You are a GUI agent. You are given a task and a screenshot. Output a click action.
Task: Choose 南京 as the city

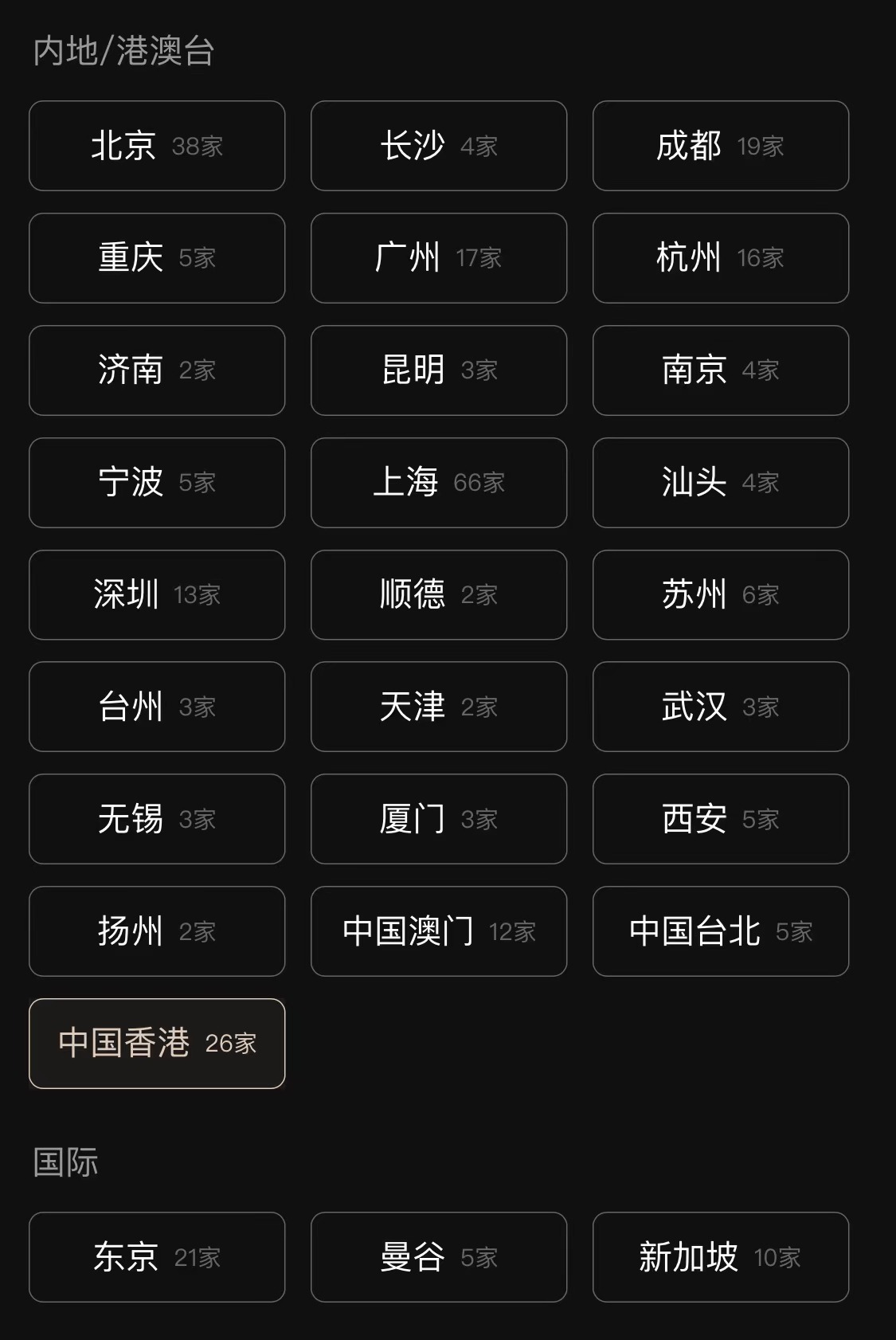click(x=721, y=370)
